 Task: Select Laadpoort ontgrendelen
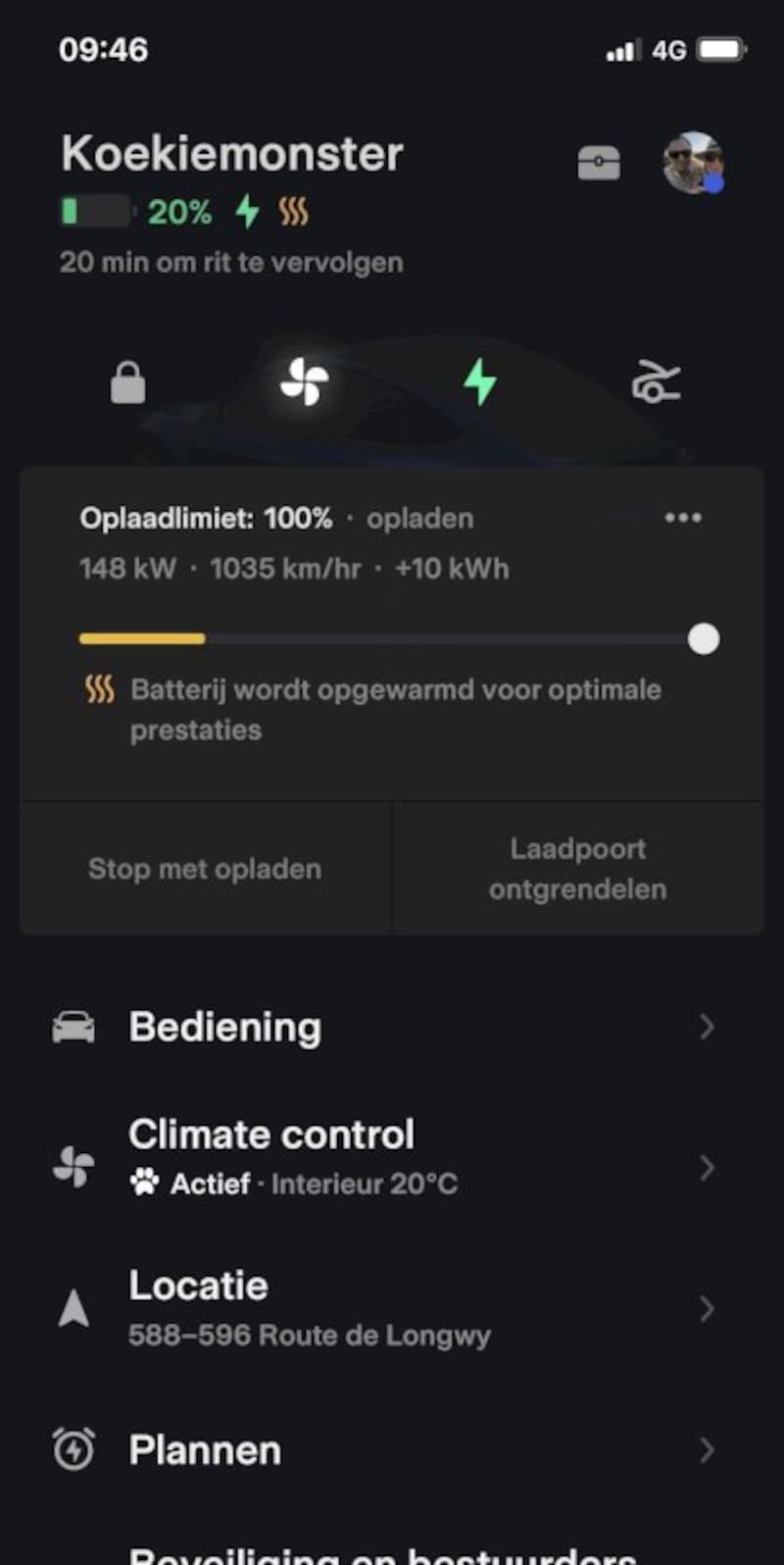(x=577, y=869)
